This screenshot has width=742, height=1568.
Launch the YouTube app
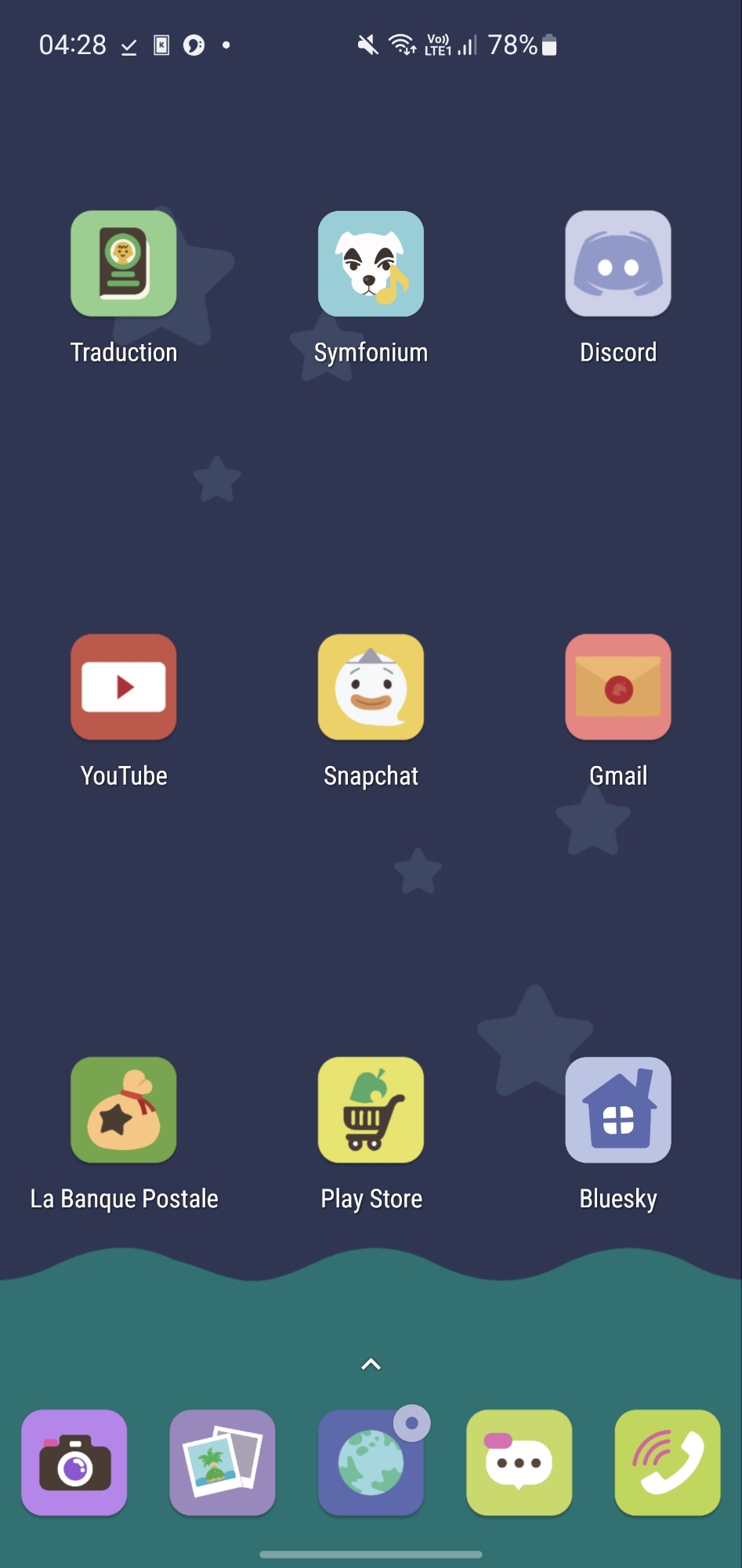(124, 688)
